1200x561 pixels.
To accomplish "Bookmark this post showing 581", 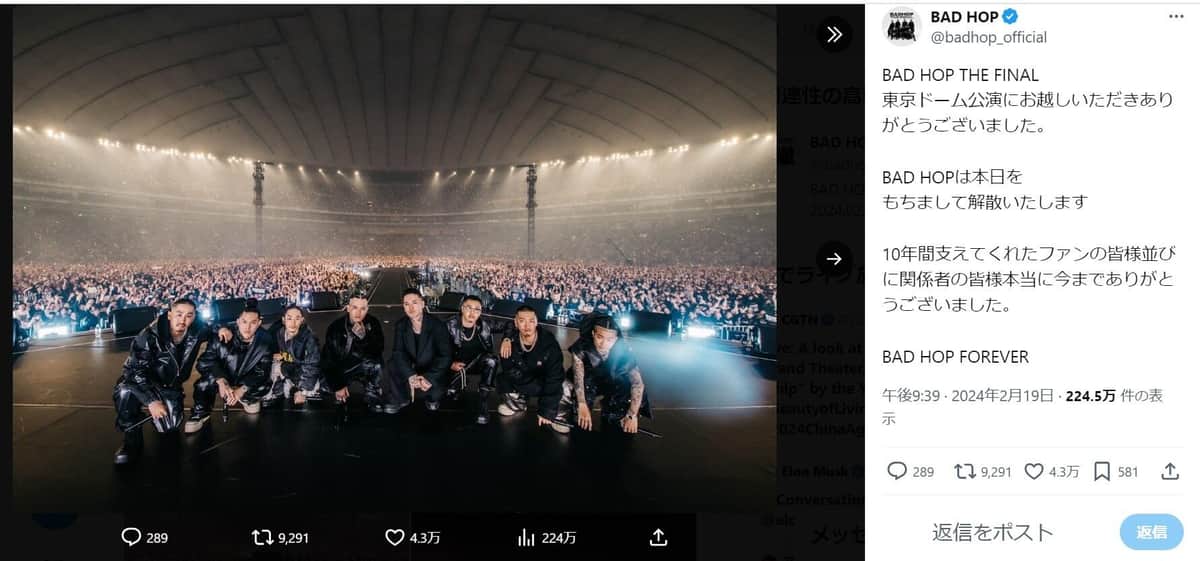I will click(1102, 471).
